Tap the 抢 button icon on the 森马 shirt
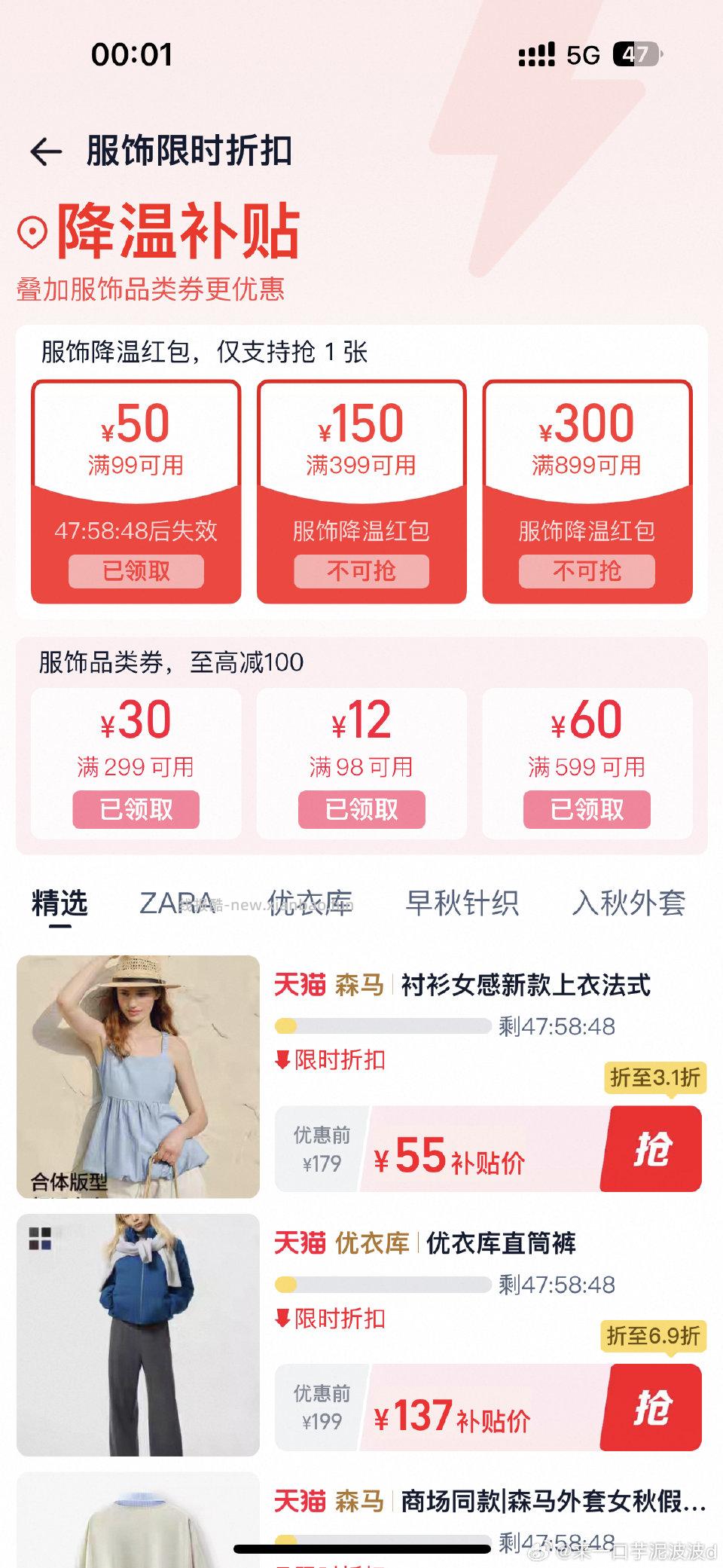723x1568 pixels. [x=657, y=1149]
